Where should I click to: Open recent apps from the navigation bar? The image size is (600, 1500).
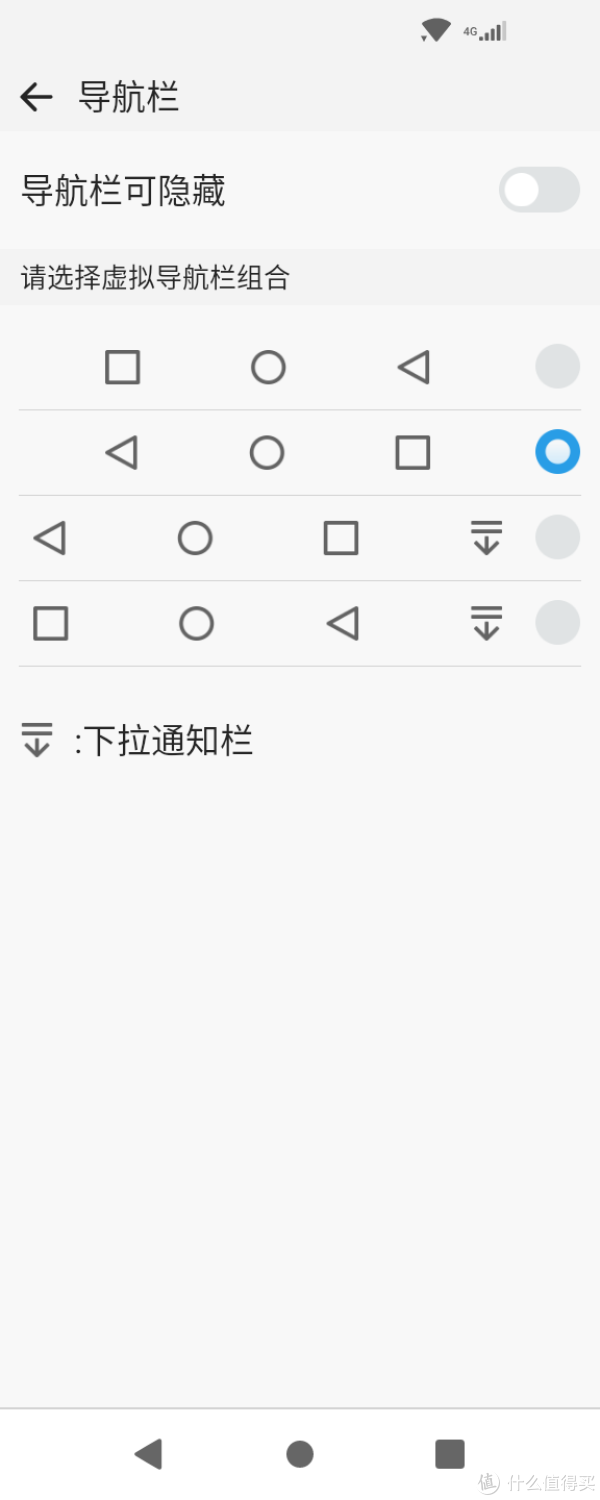450,1454
